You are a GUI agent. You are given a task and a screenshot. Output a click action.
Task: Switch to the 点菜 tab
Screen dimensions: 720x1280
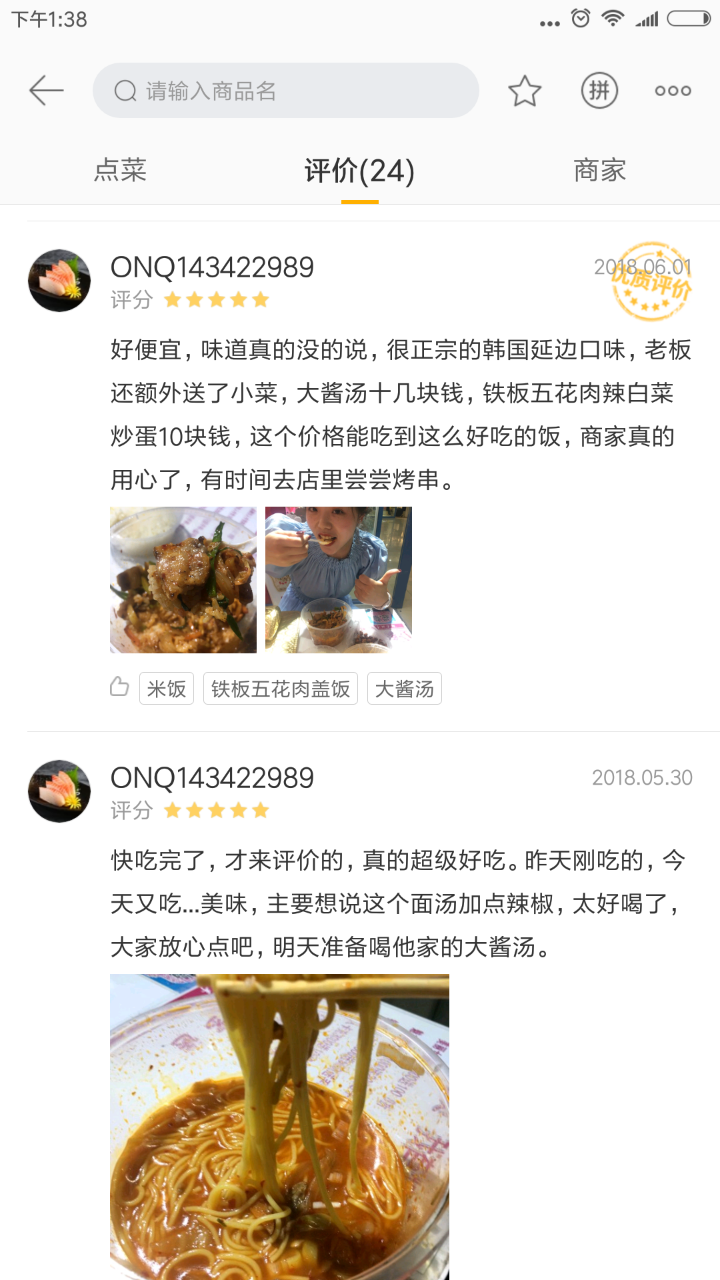click(x=120, y=170)
